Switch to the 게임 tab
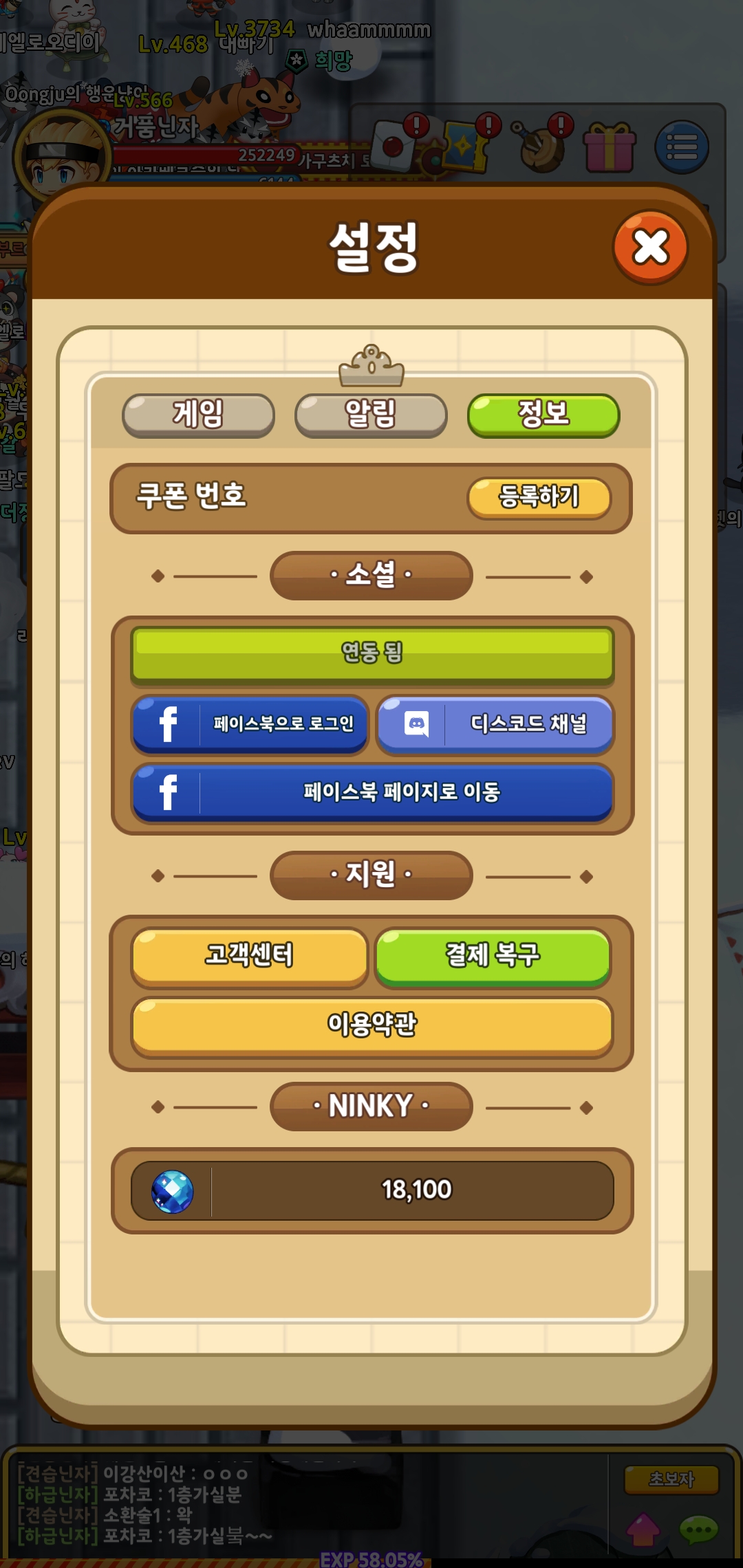This screenshot has height=1568, width=743. click(x=198, y=415)
